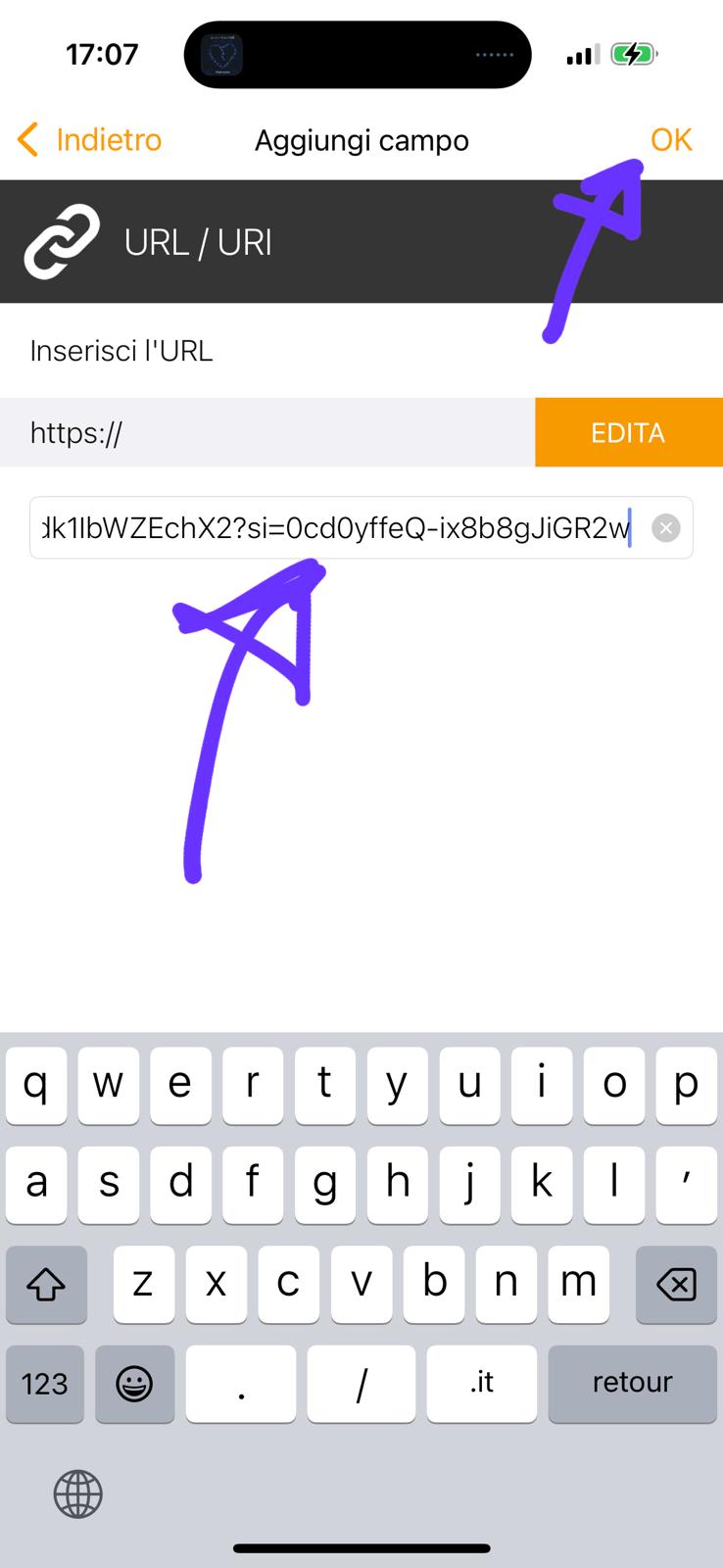Change keyboard language with globe icon
The height and width of the screenshot is (1568, 723).
click(77, 1494)
